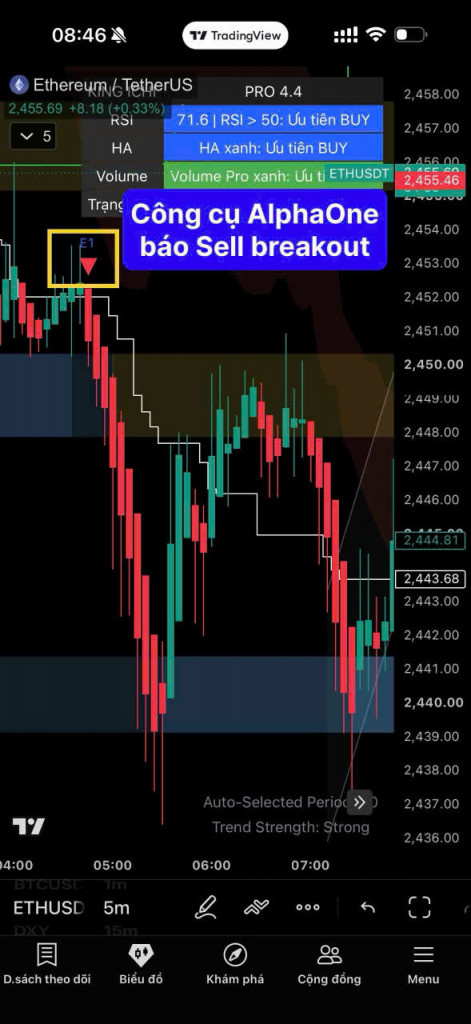Jump to the latest bar arrow
The height and width of the screenshot is (1024, 471).
[359, 803]
